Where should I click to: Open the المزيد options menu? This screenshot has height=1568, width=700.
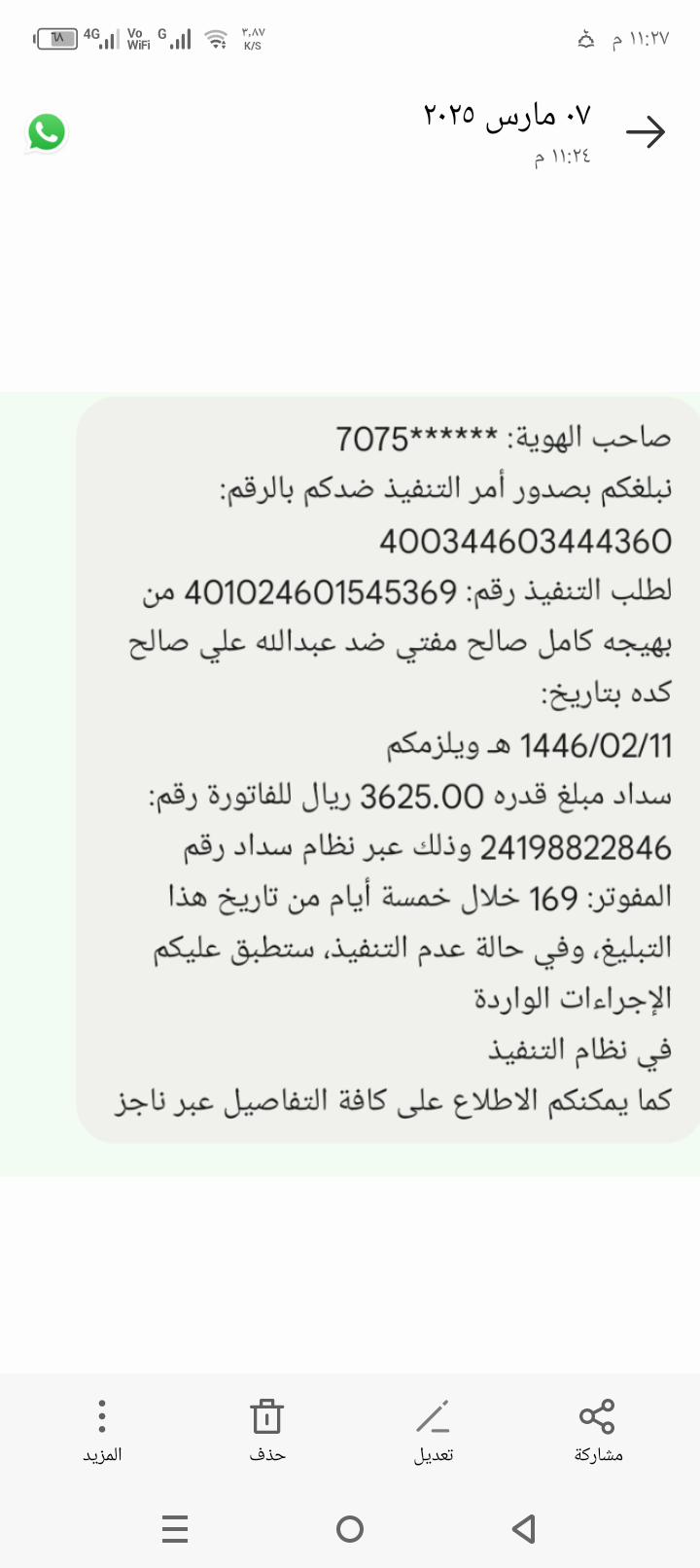point(102,1430)
